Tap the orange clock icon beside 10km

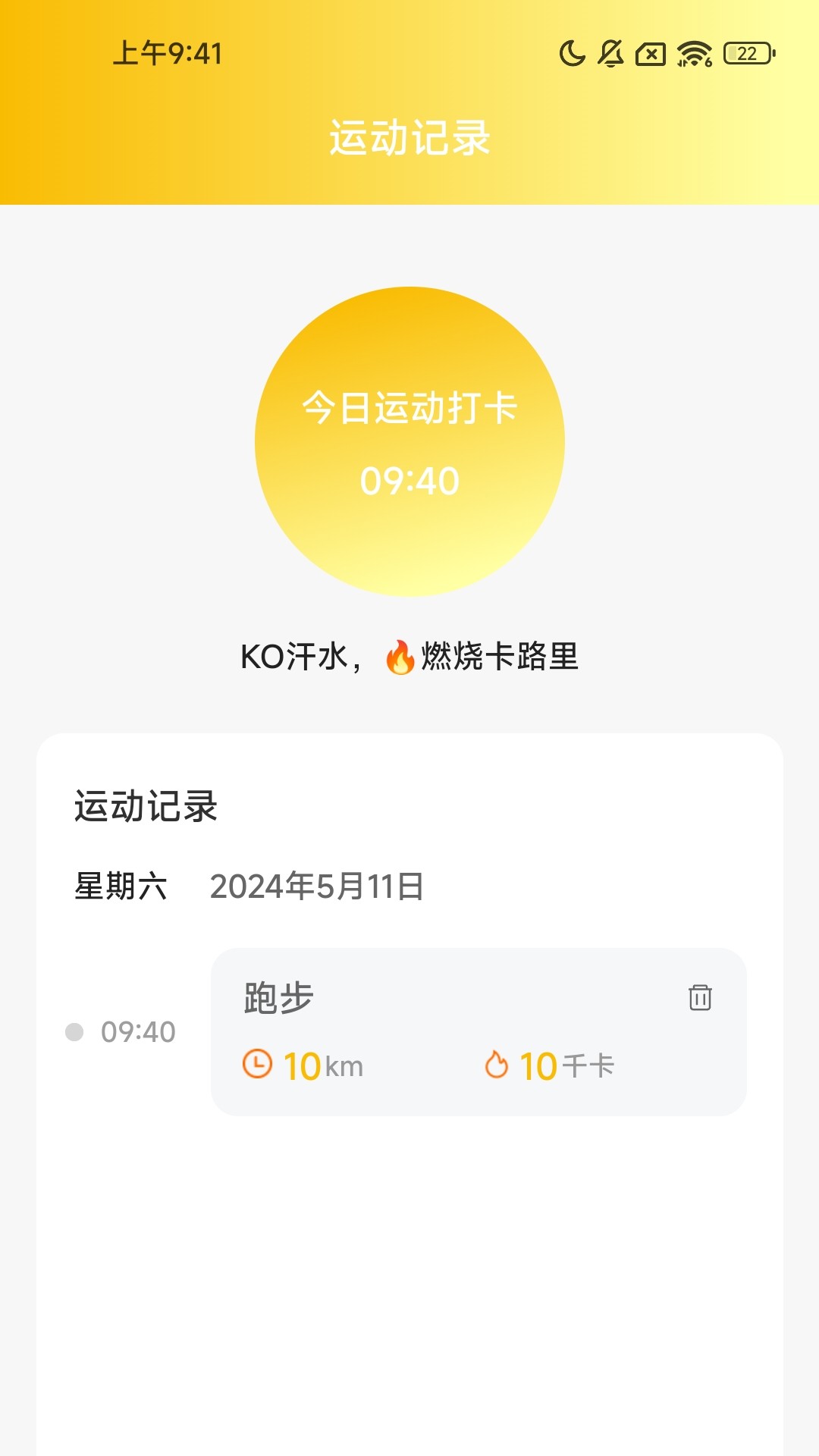pyautogui.click(x=256, y=1065)
